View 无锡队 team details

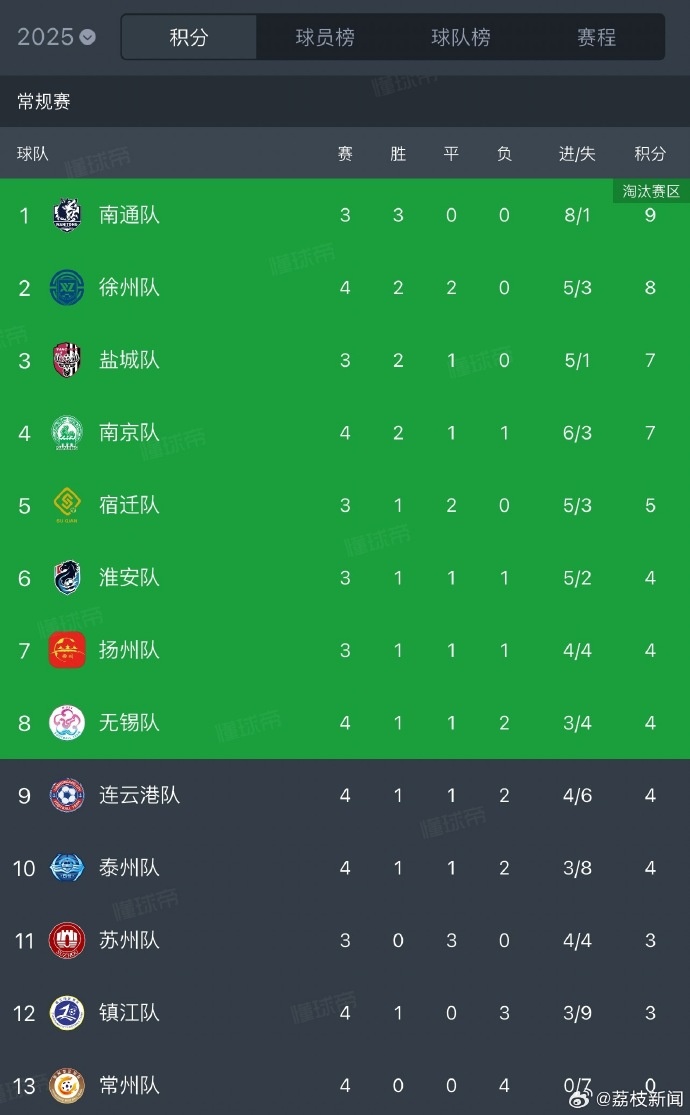(129, 723)
